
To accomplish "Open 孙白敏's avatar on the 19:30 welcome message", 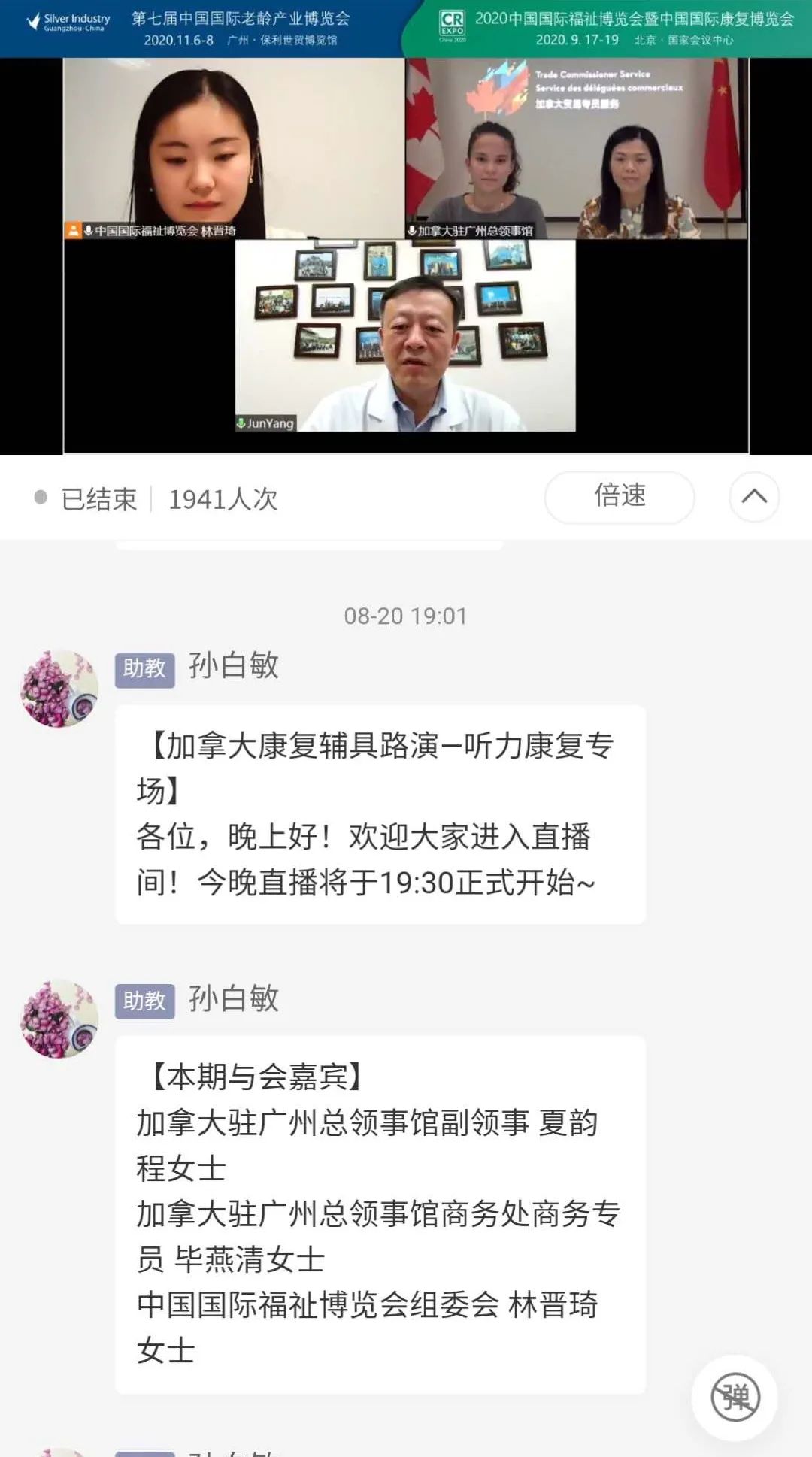I will [59, 689].
